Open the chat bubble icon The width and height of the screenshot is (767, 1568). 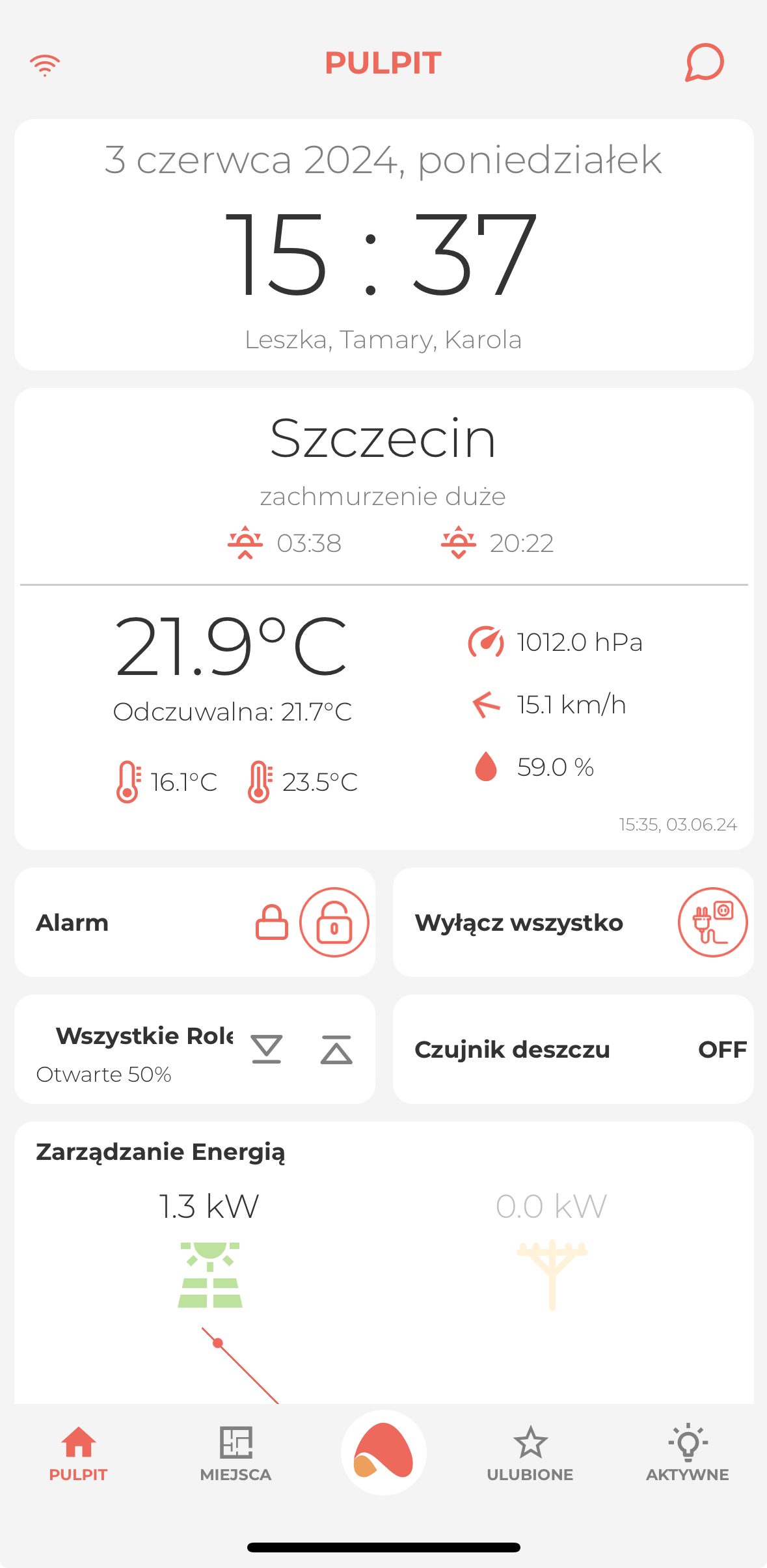[705, 62]
